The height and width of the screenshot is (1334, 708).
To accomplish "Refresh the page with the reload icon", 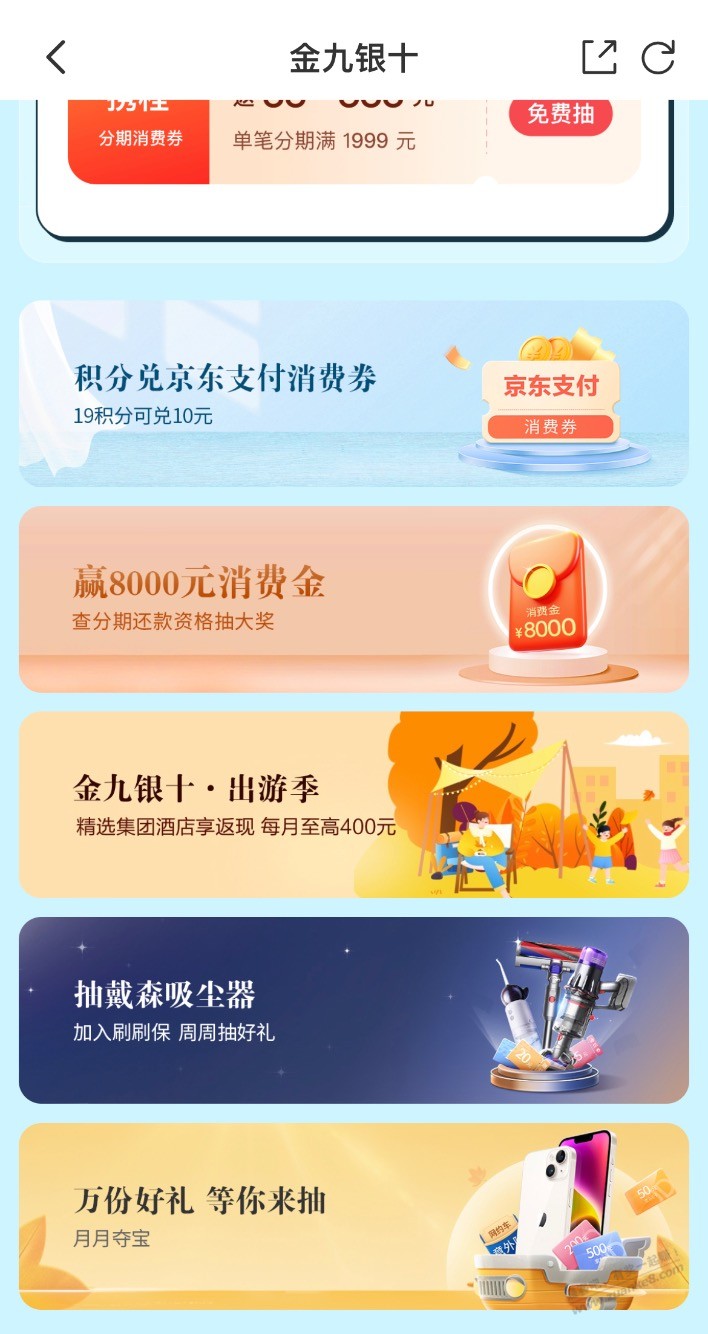I will pyautogui.click(x=658, y=57).
